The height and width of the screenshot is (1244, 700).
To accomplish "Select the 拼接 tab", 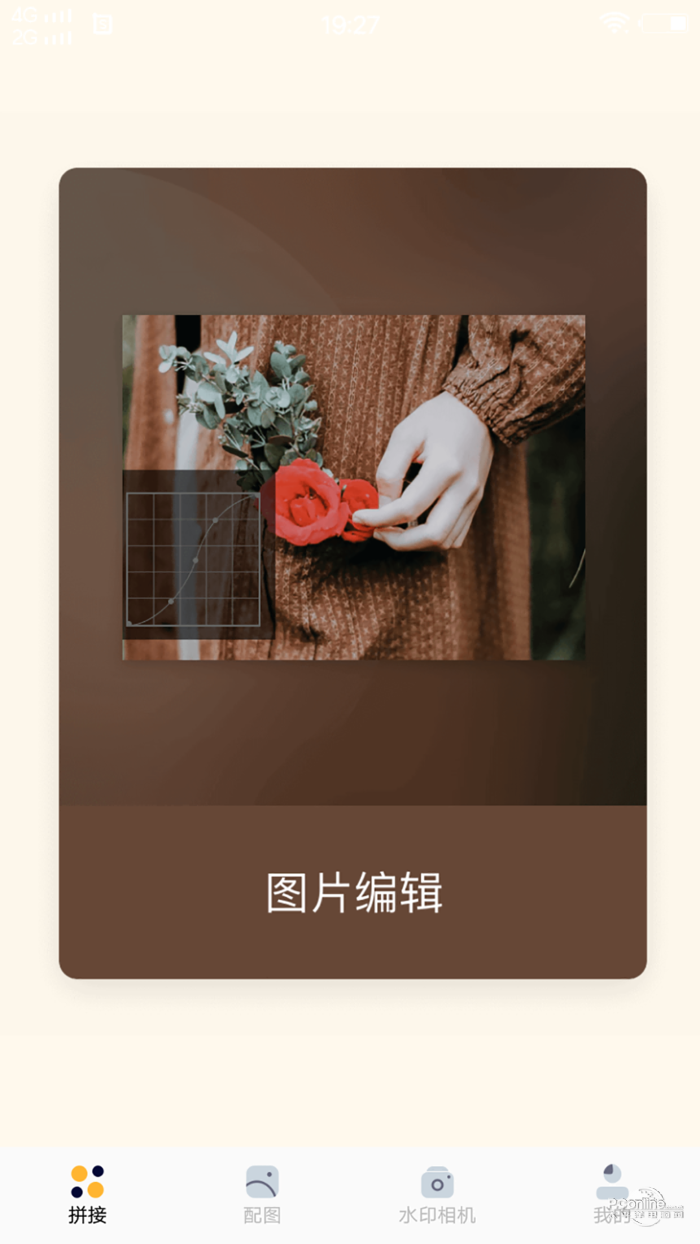I will tap(87, 1195).
